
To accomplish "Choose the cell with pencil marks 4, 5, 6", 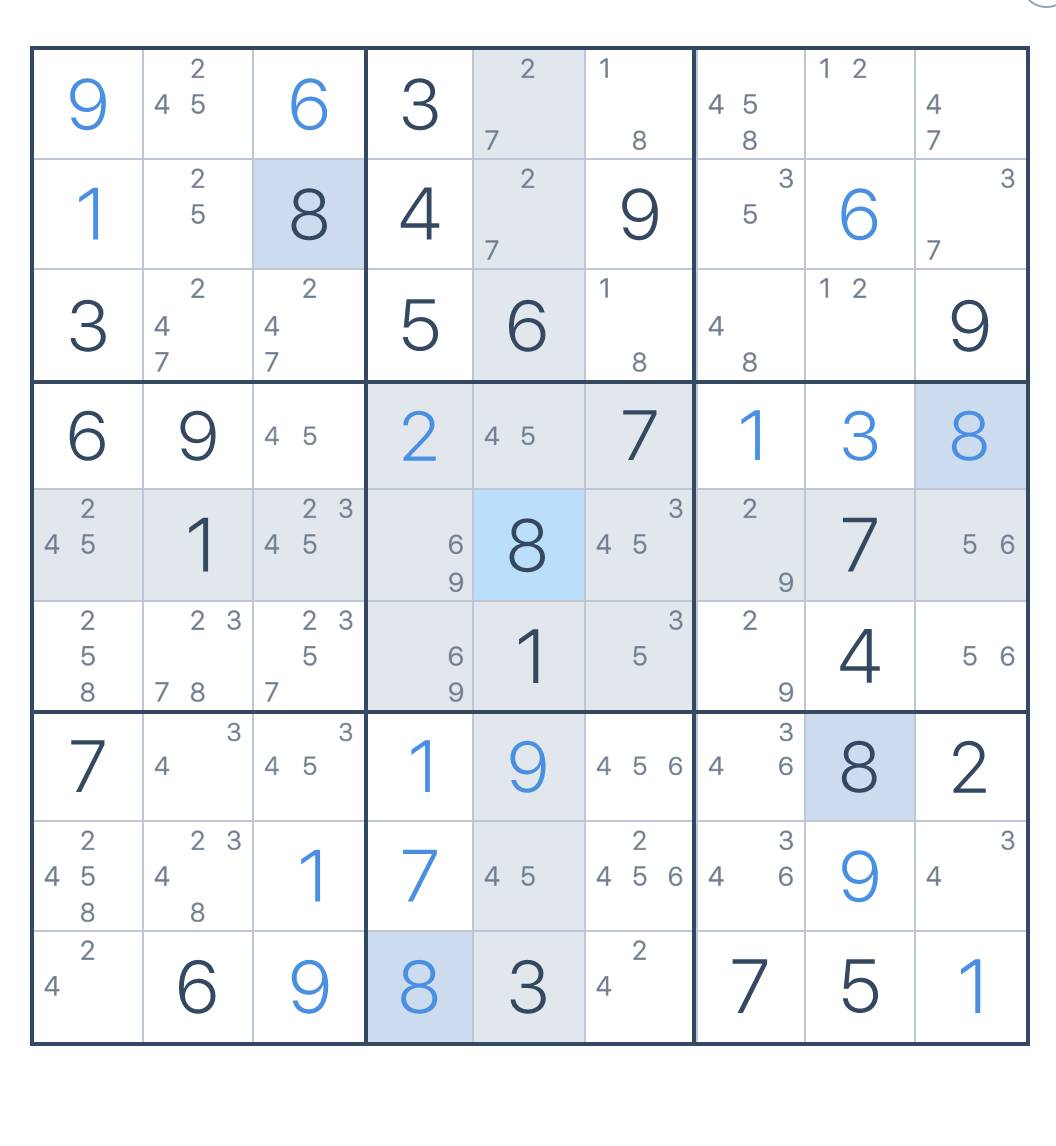I will pyautogui.click(x=639, y=766).
